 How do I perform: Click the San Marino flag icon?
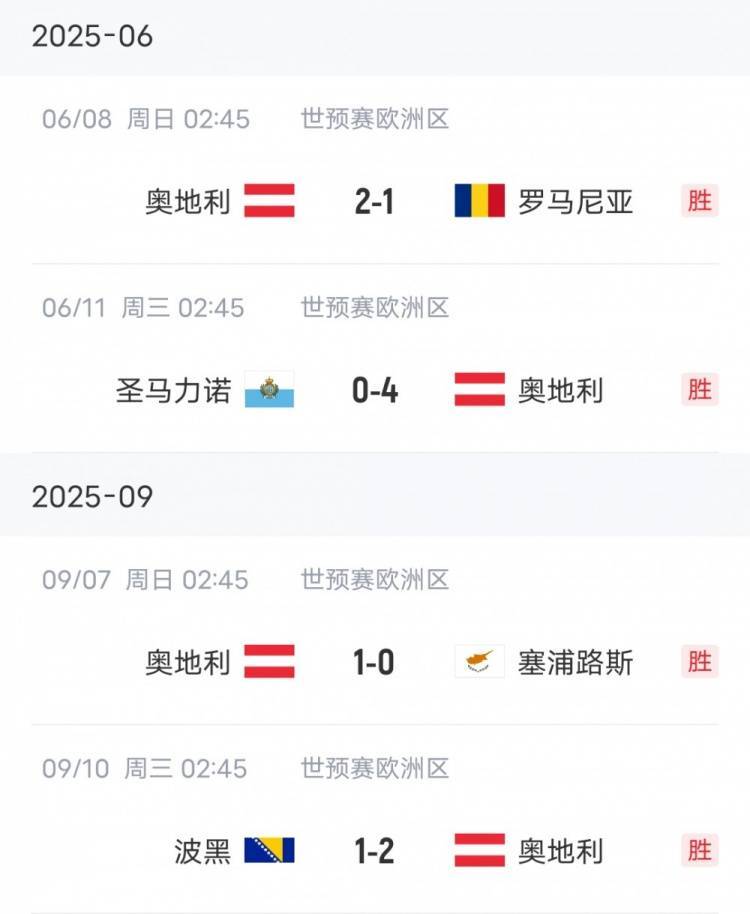coord(268,390)
